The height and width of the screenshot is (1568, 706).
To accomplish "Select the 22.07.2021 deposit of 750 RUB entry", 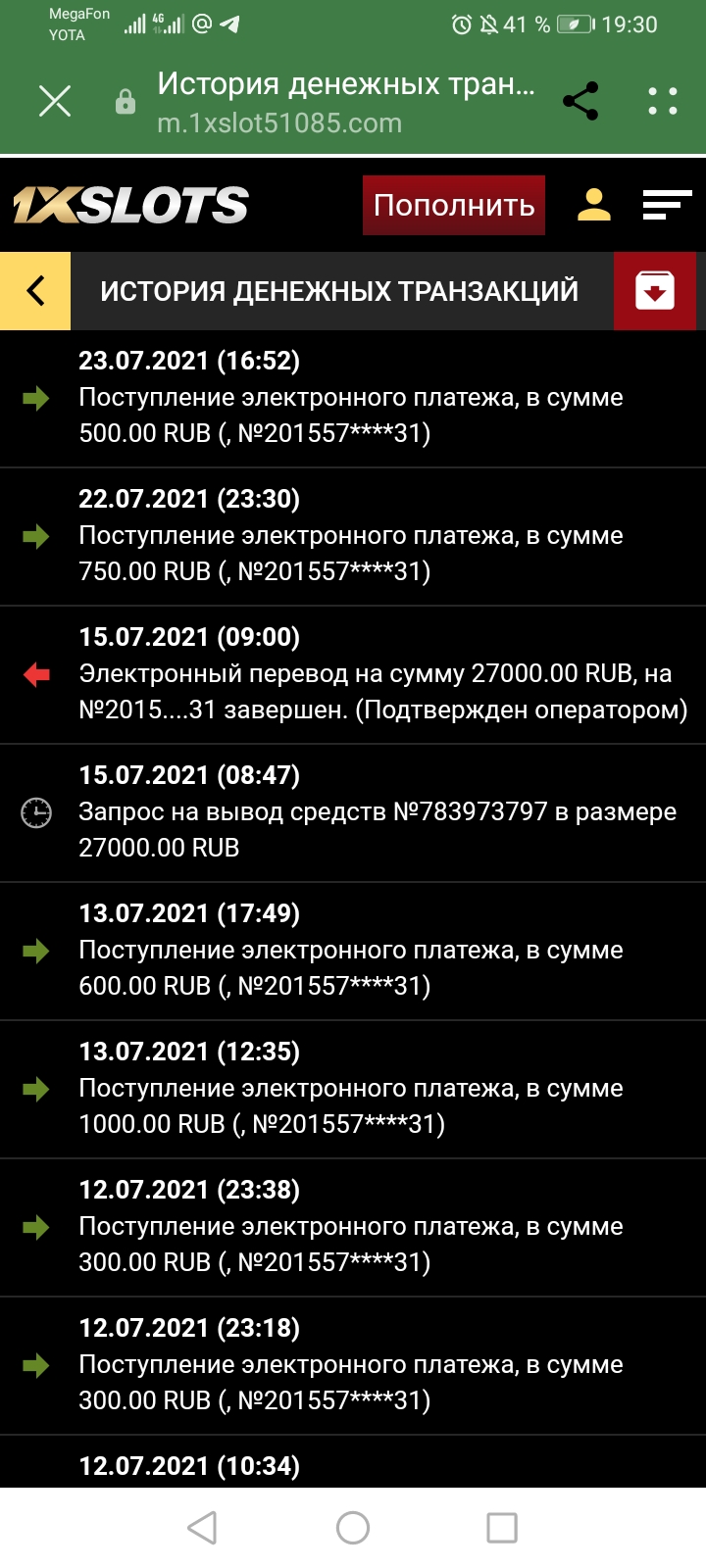I will point(353,536).
